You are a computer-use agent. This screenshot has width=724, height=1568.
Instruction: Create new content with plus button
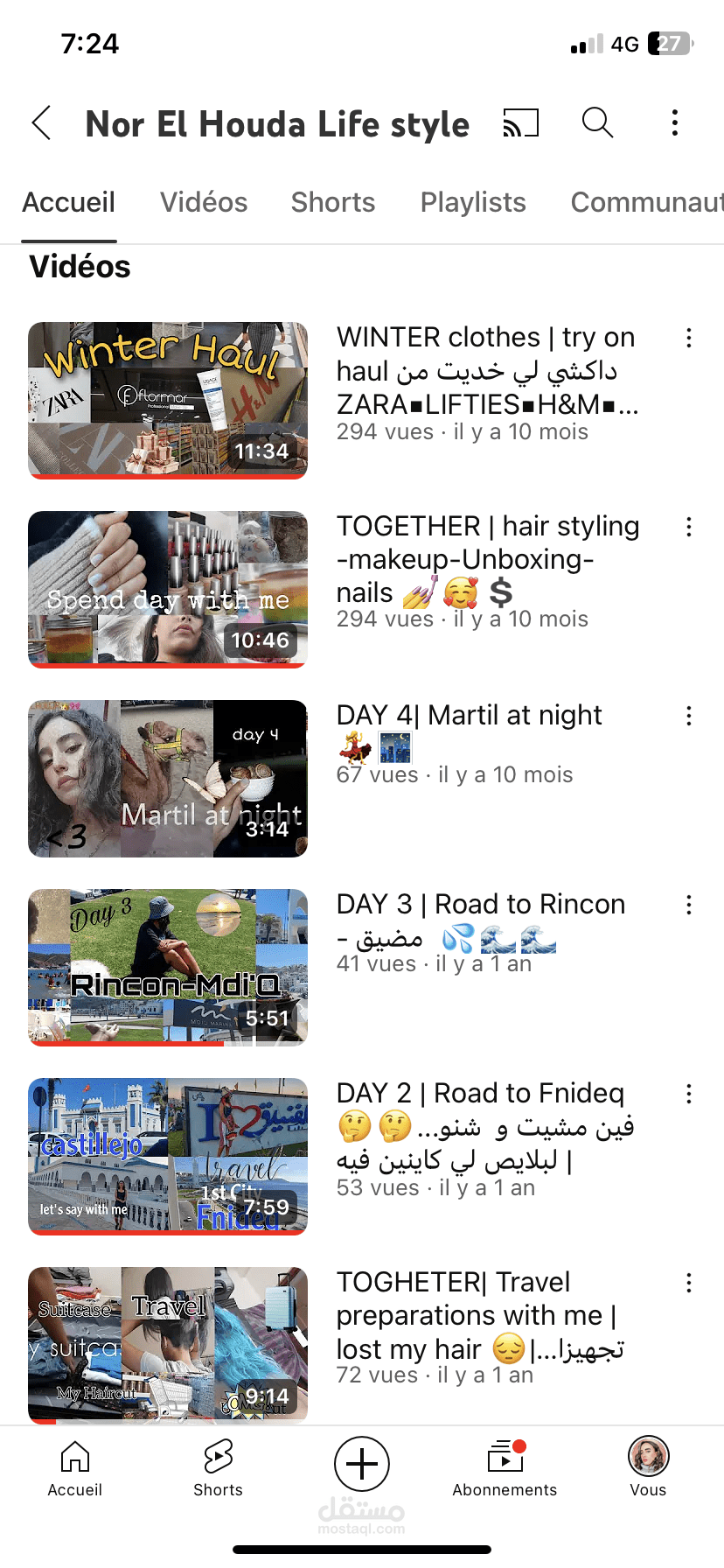coord(362,1464)
